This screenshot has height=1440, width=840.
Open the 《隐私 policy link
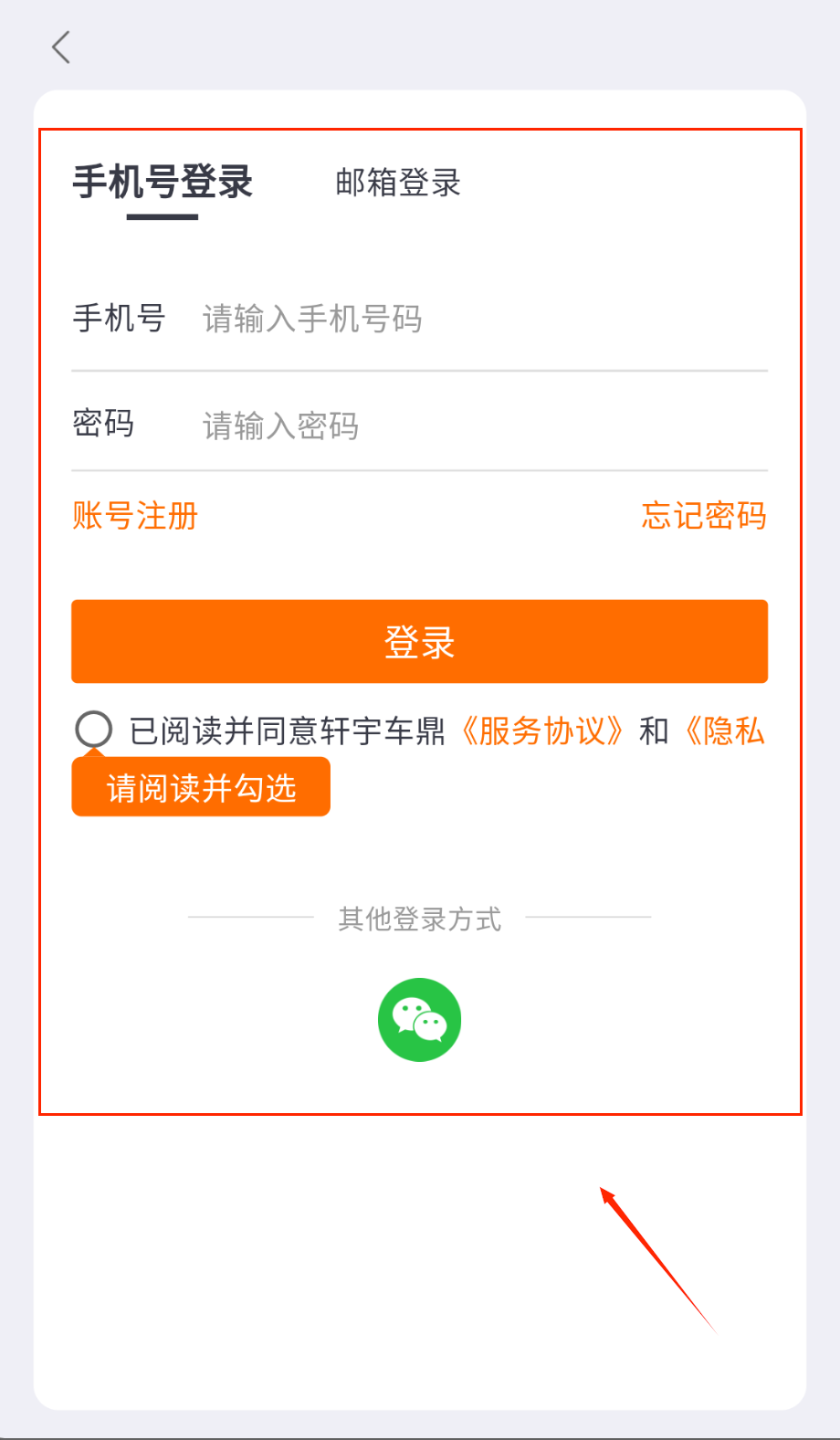pyautogui.click(x=724, y=731)
